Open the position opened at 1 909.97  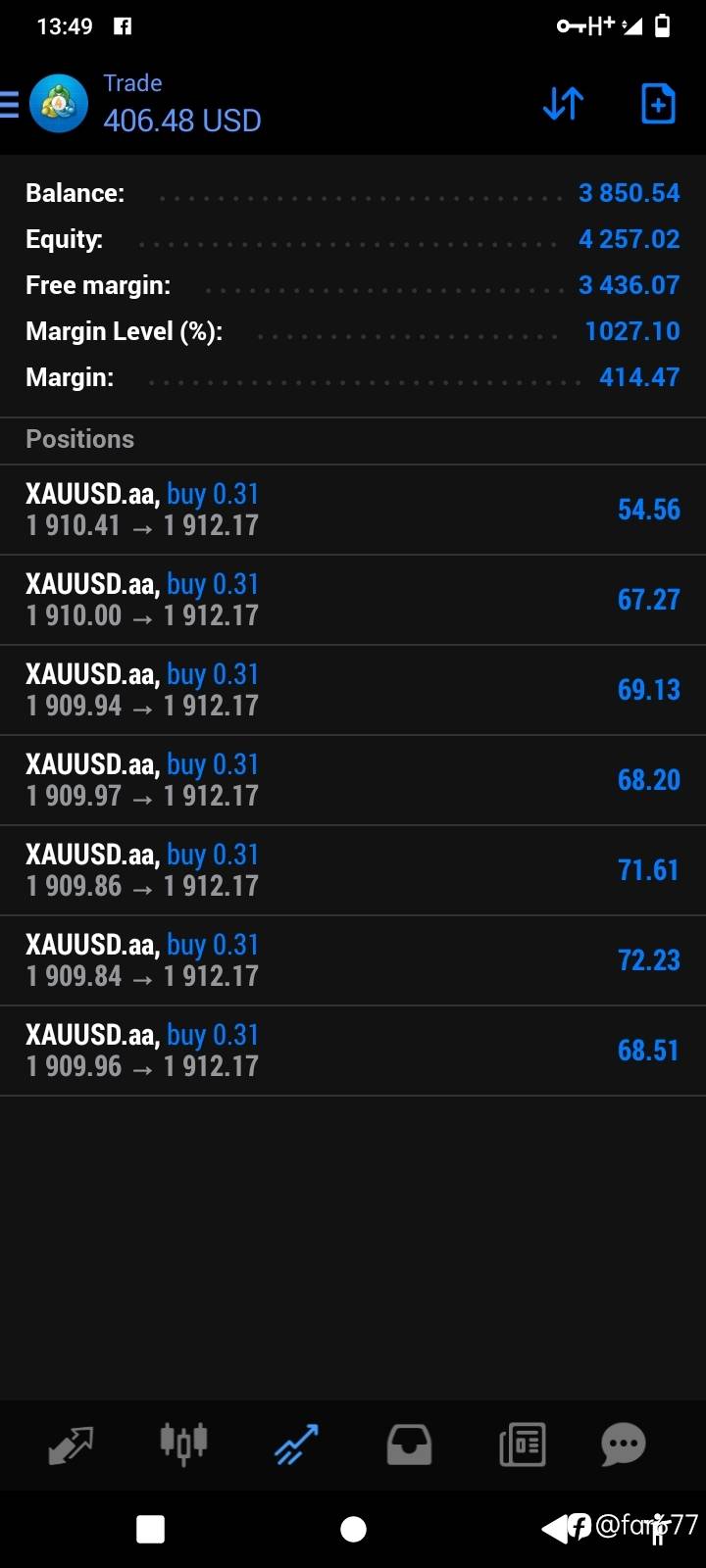pyautogui.click(x=353, y=780)
